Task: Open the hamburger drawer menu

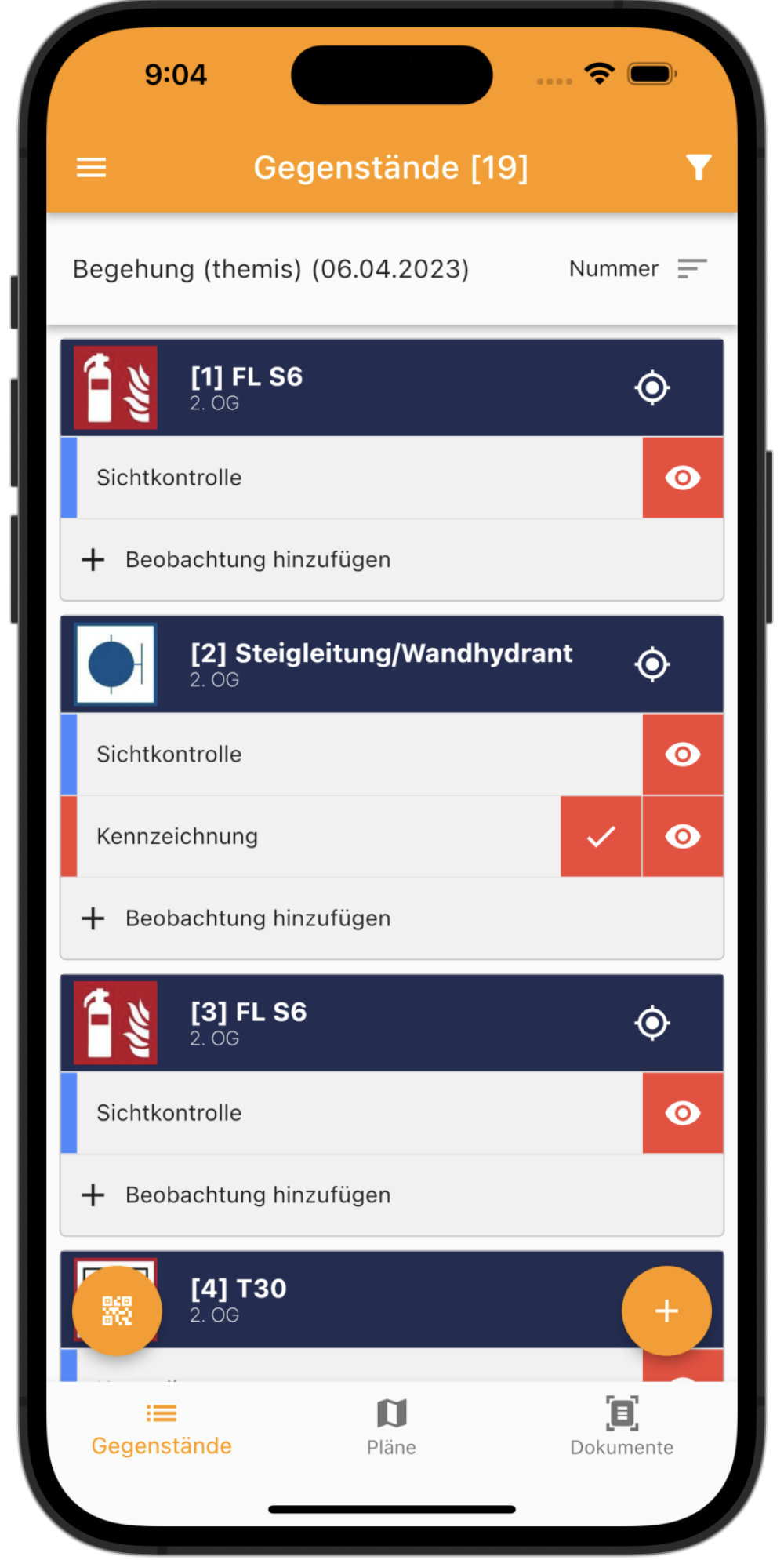Action: [x=91, y=167]
